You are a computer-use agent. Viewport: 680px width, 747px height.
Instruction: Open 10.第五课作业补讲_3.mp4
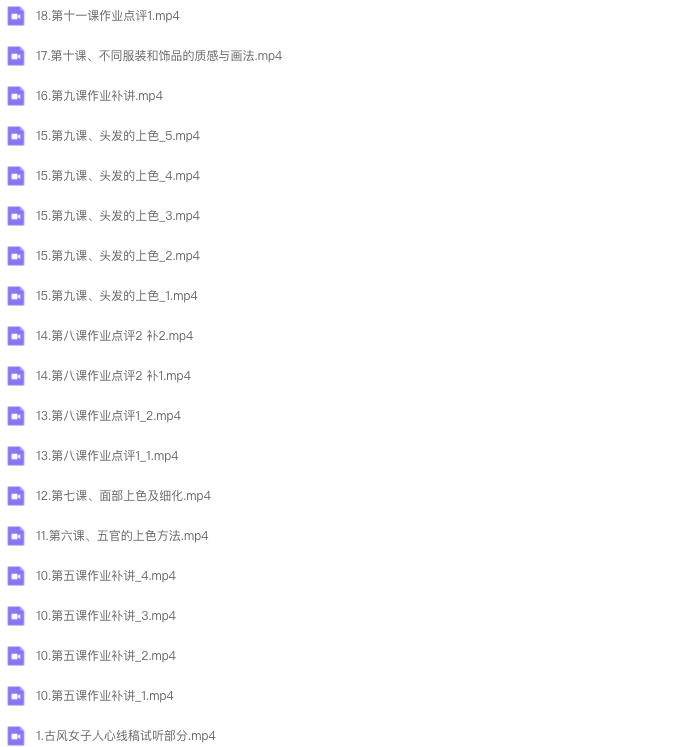[x=105, y=616]
